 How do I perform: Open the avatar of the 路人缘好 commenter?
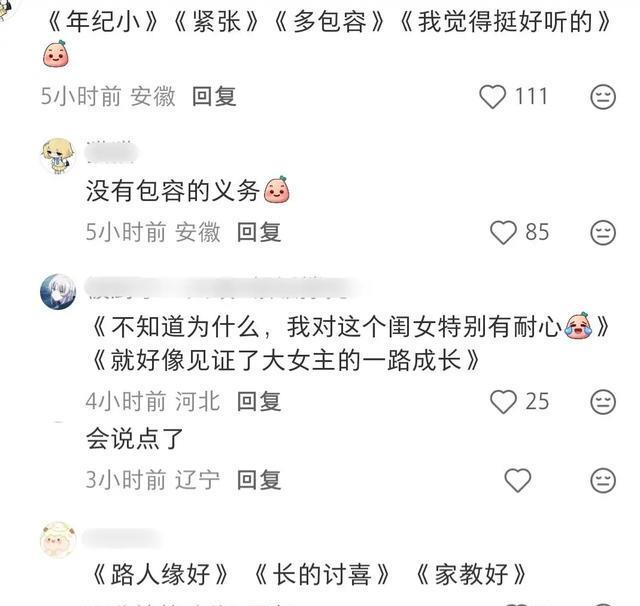pos(58,541)
